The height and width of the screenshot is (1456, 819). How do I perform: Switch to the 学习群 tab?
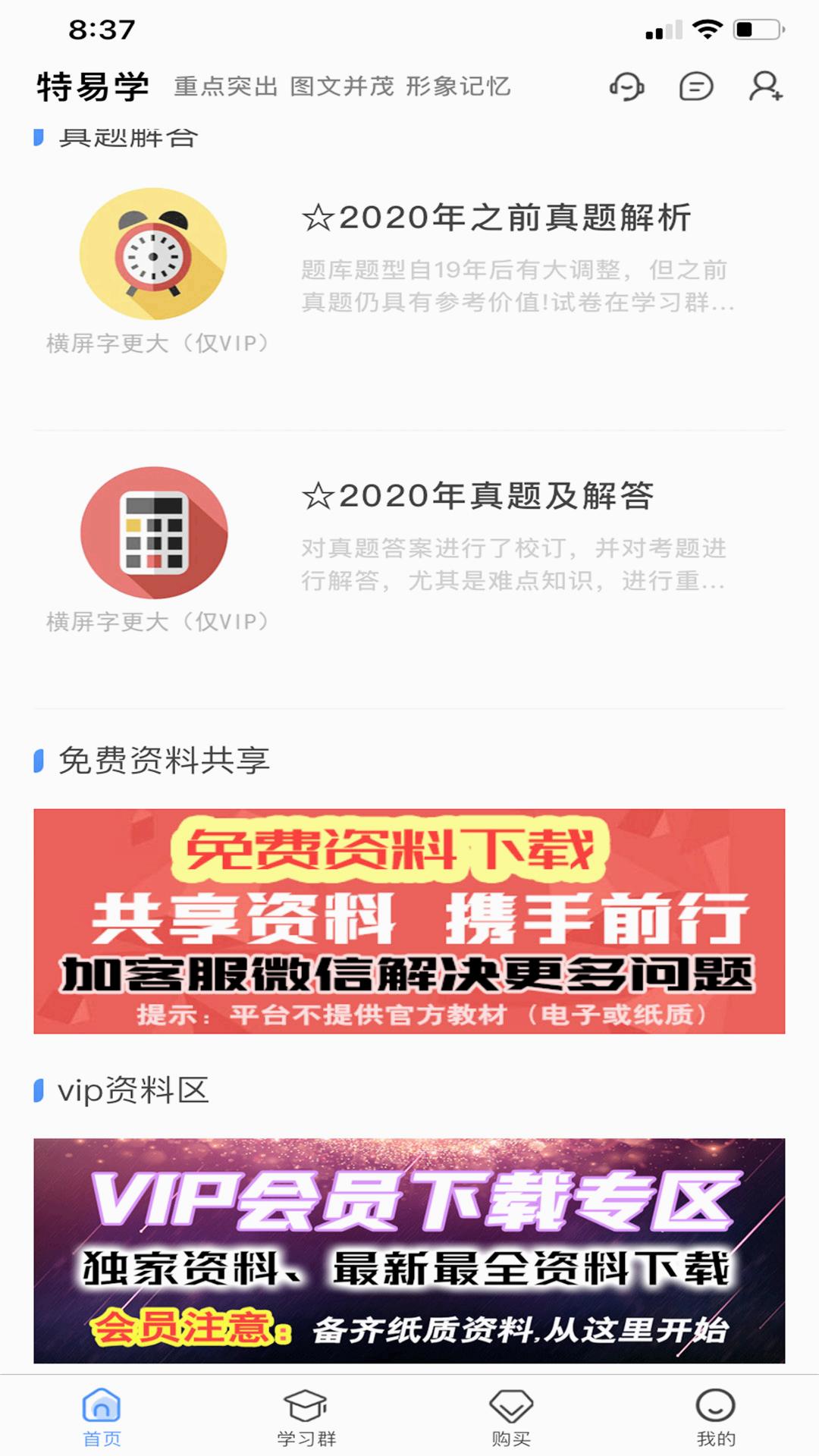[306, 1417]
